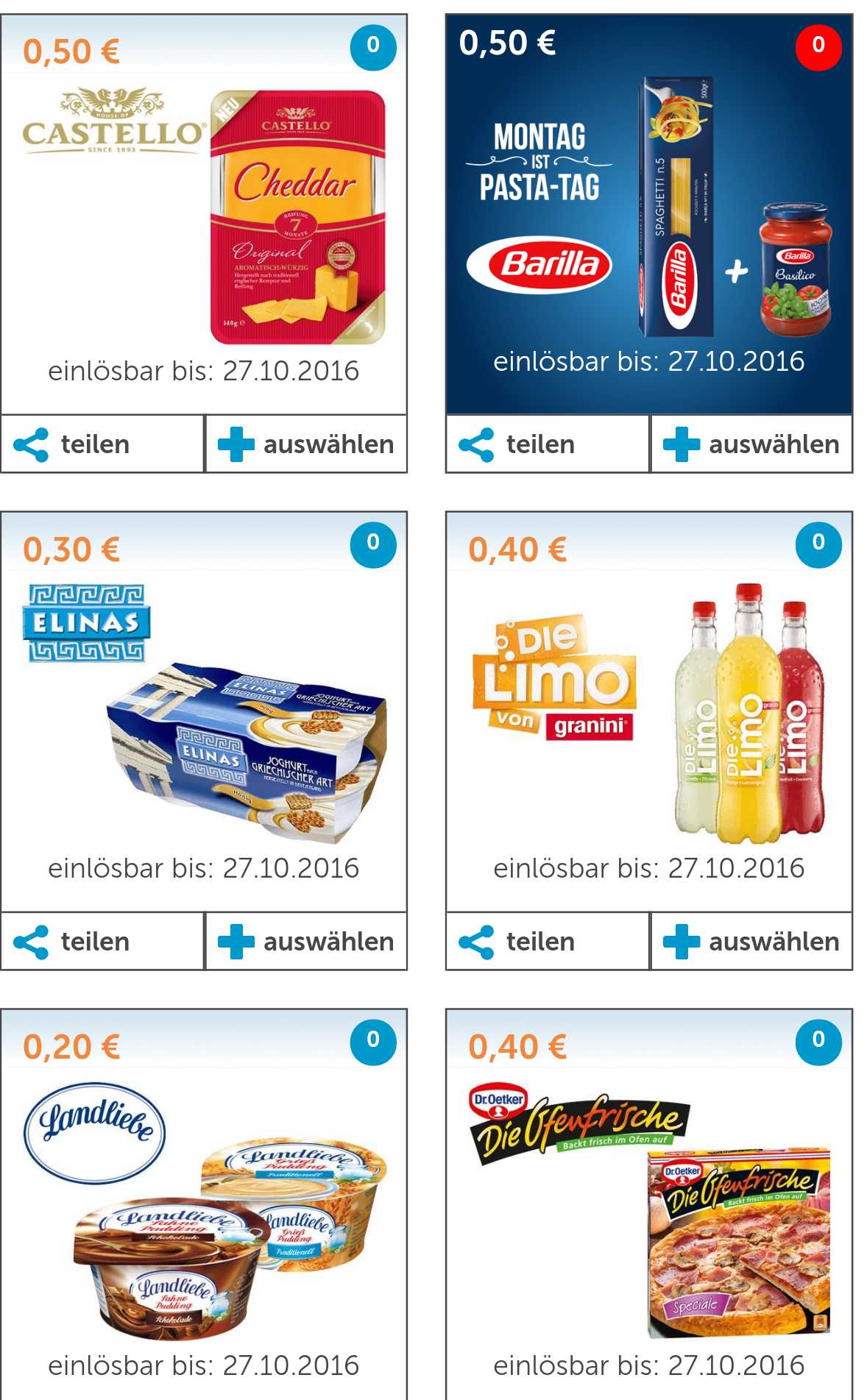Open the Castello Cheddar coupon card
This screenshot has height=1400, width=867.
(204, 214)
